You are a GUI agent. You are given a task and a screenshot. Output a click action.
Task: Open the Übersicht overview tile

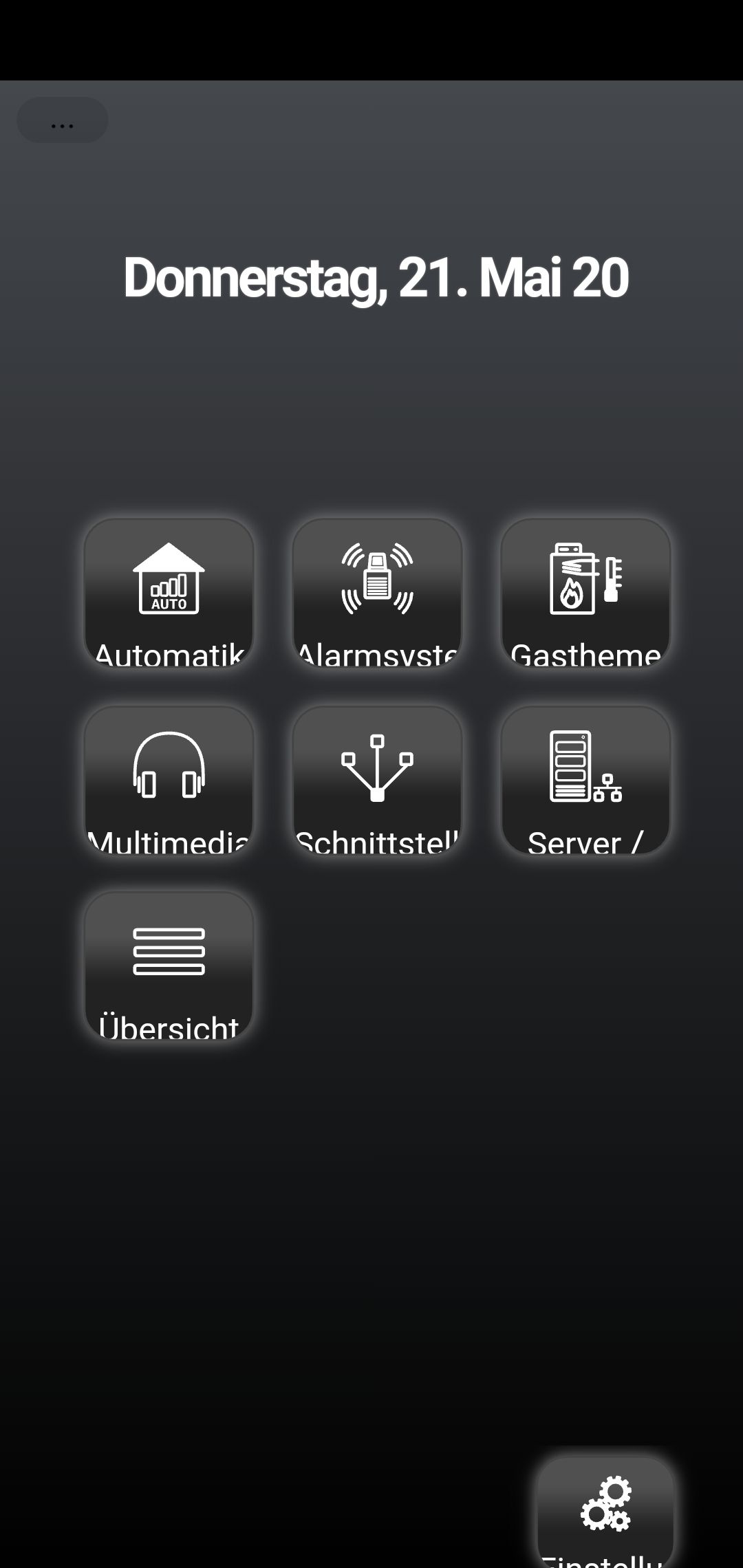pyautogui.click(x=169, y=966)
